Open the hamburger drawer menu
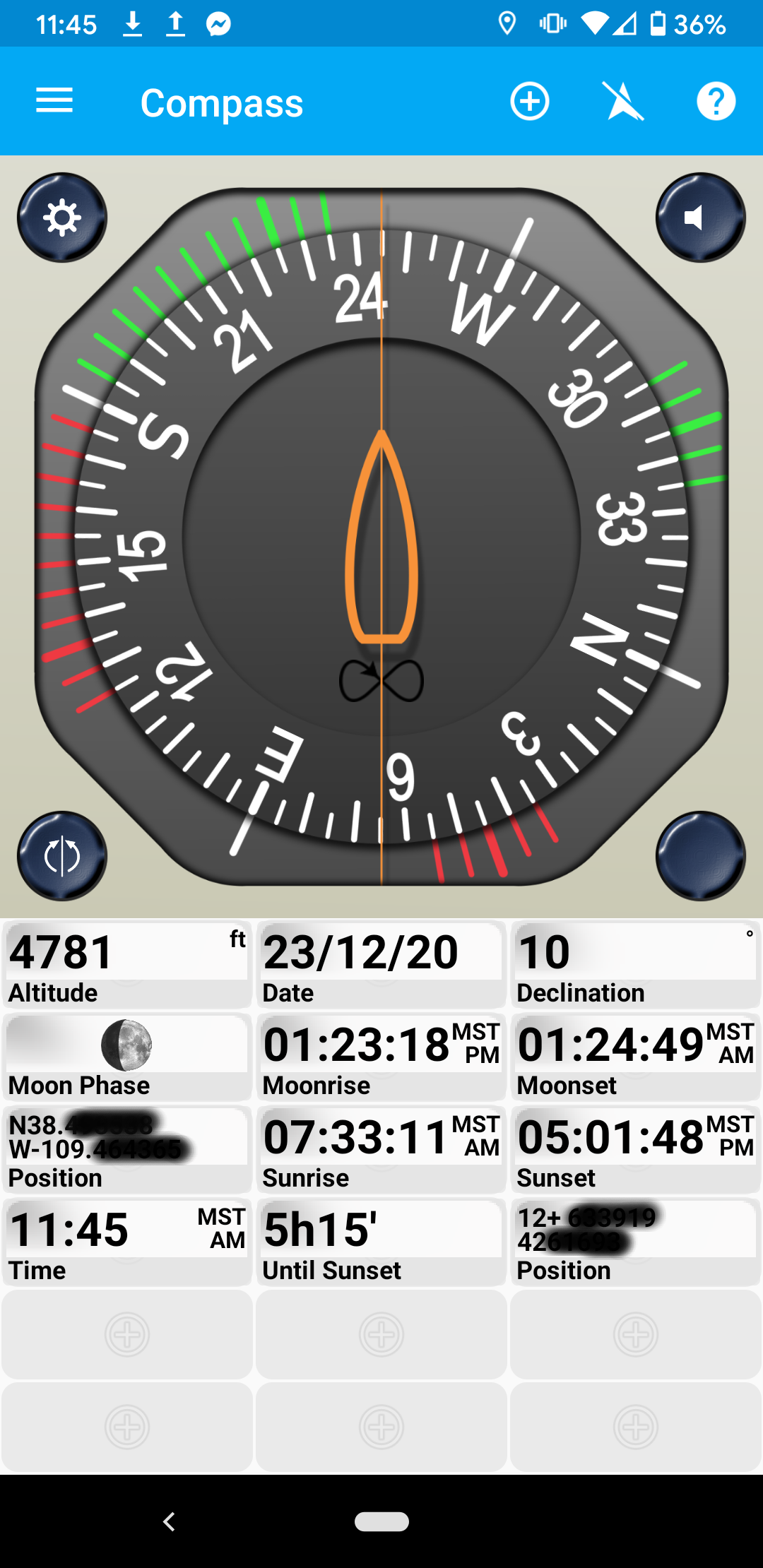Screen dimensions: 763x1568 tap(54, 101)
